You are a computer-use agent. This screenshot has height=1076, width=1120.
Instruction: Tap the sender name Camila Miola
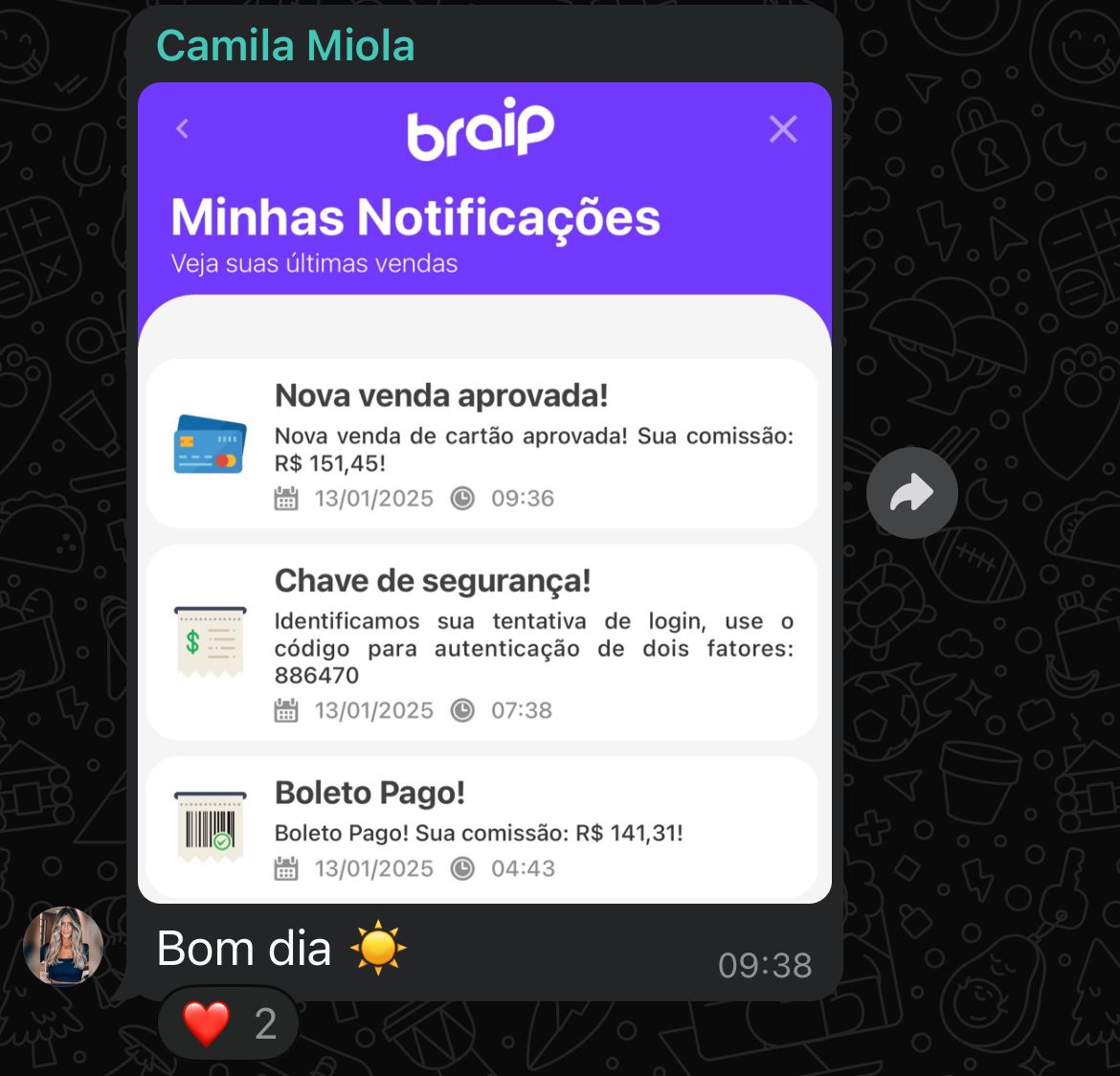(285, 45)
